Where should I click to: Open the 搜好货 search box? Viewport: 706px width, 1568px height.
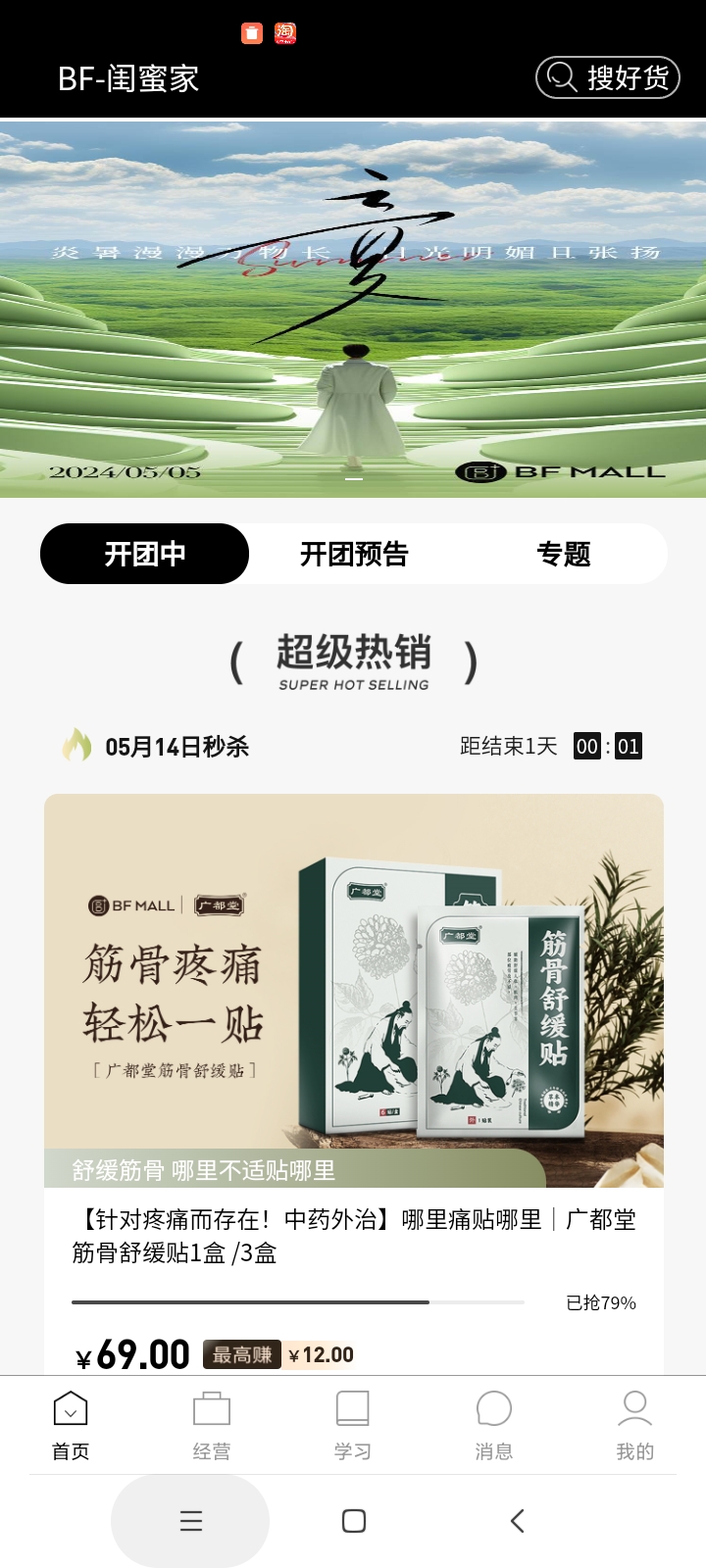pos(607,77)
